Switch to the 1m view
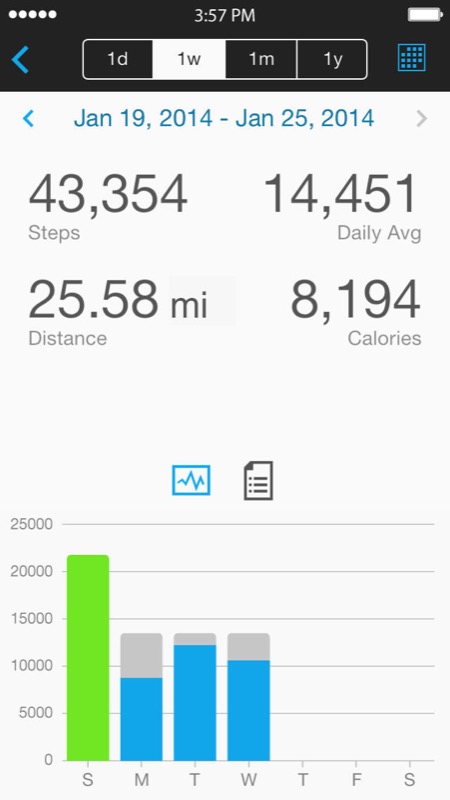450x800 pixels. [261, 59]
